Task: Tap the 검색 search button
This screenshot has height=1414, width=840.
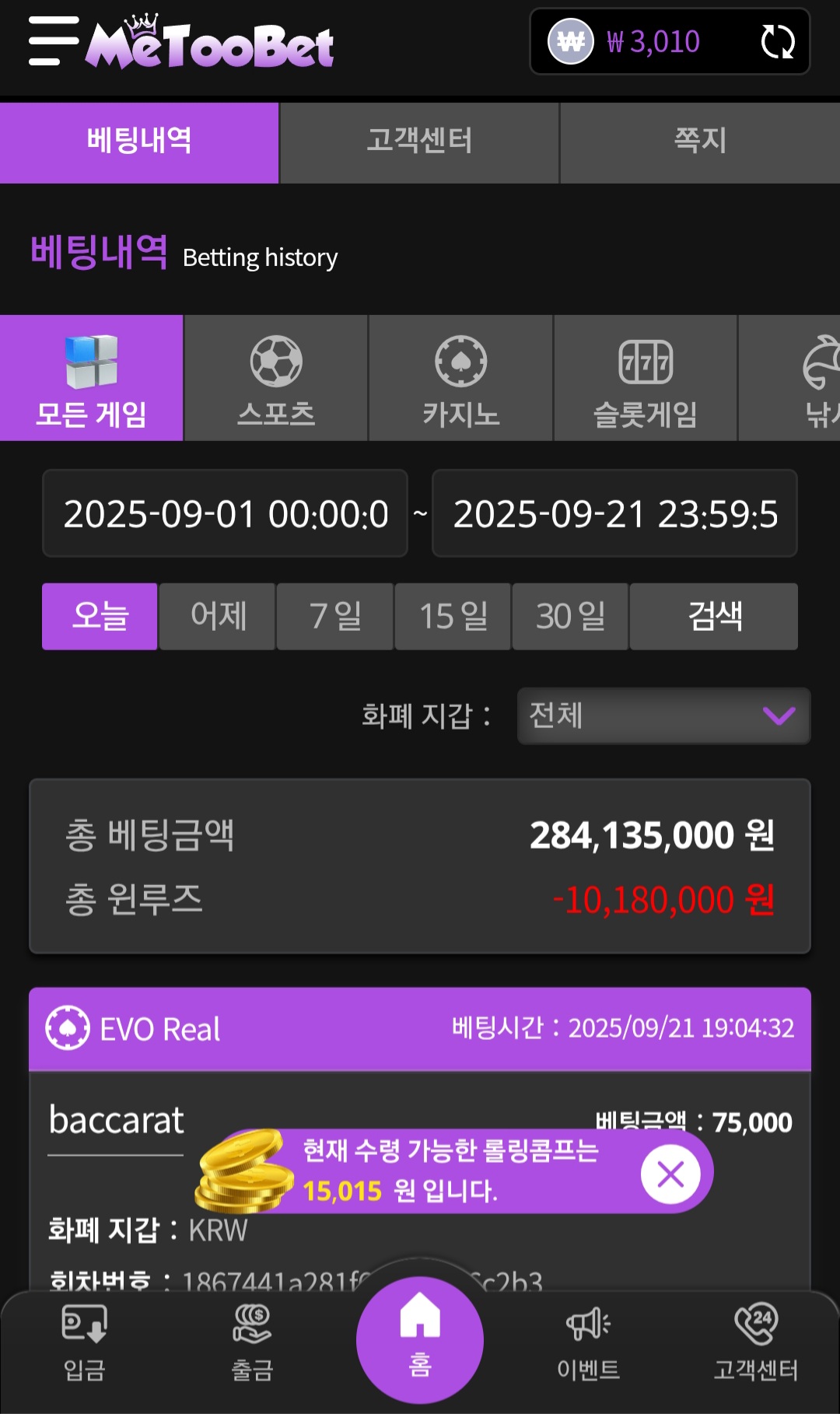Action: point(714,616)
